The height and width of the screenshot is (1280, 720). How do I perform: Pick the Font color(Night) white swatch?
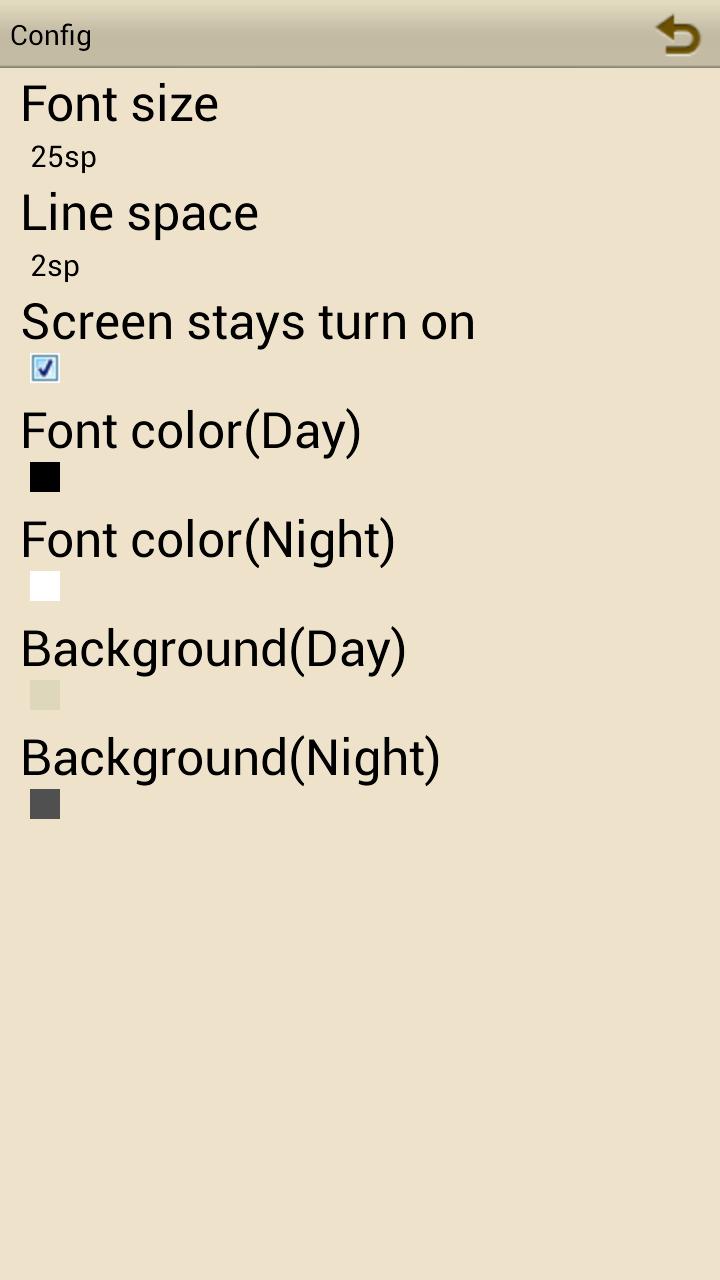[45, 586]
